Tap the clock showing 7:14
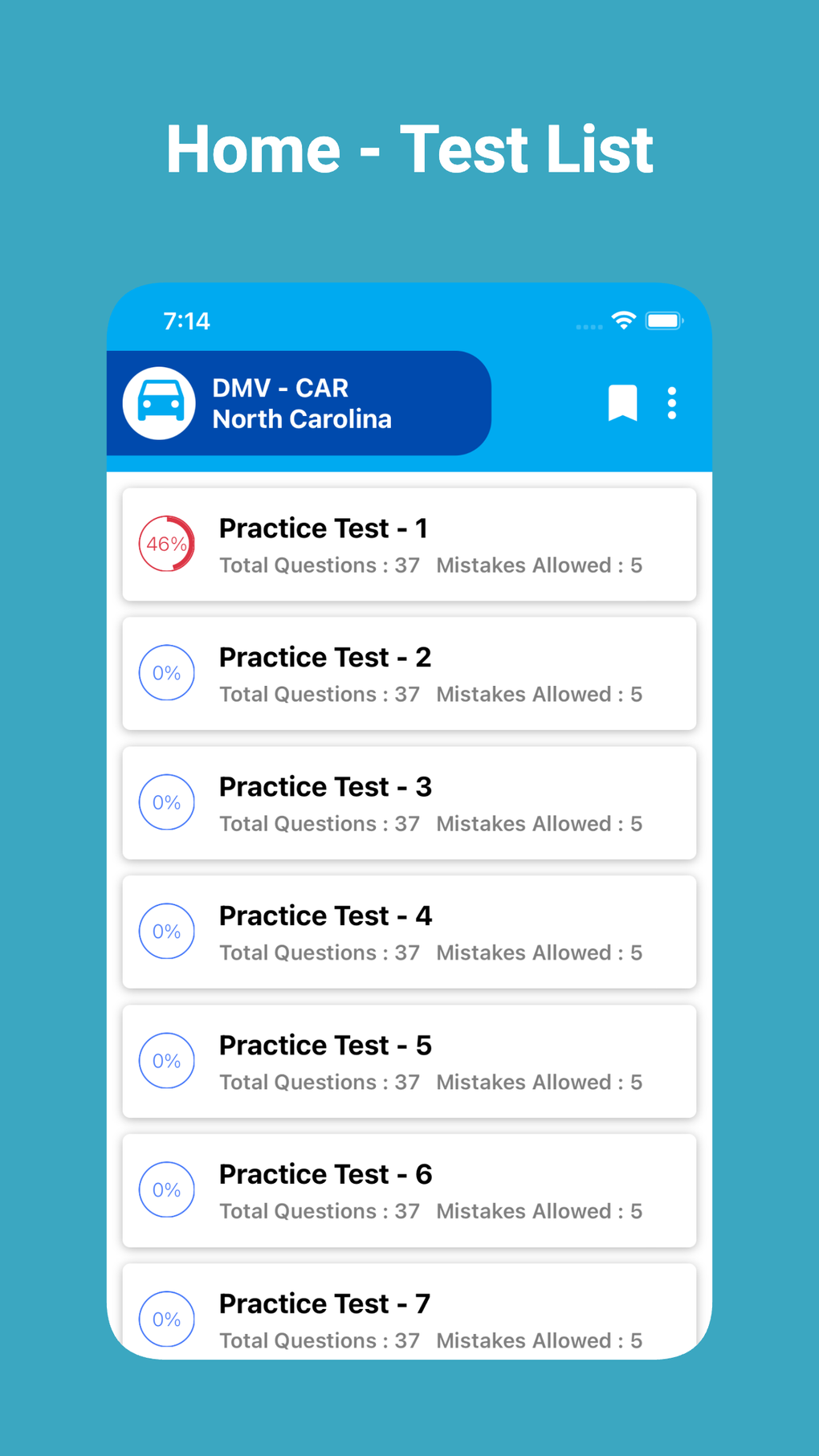Viewport: 819px width, 1456px height. click(x=185, y=320)
